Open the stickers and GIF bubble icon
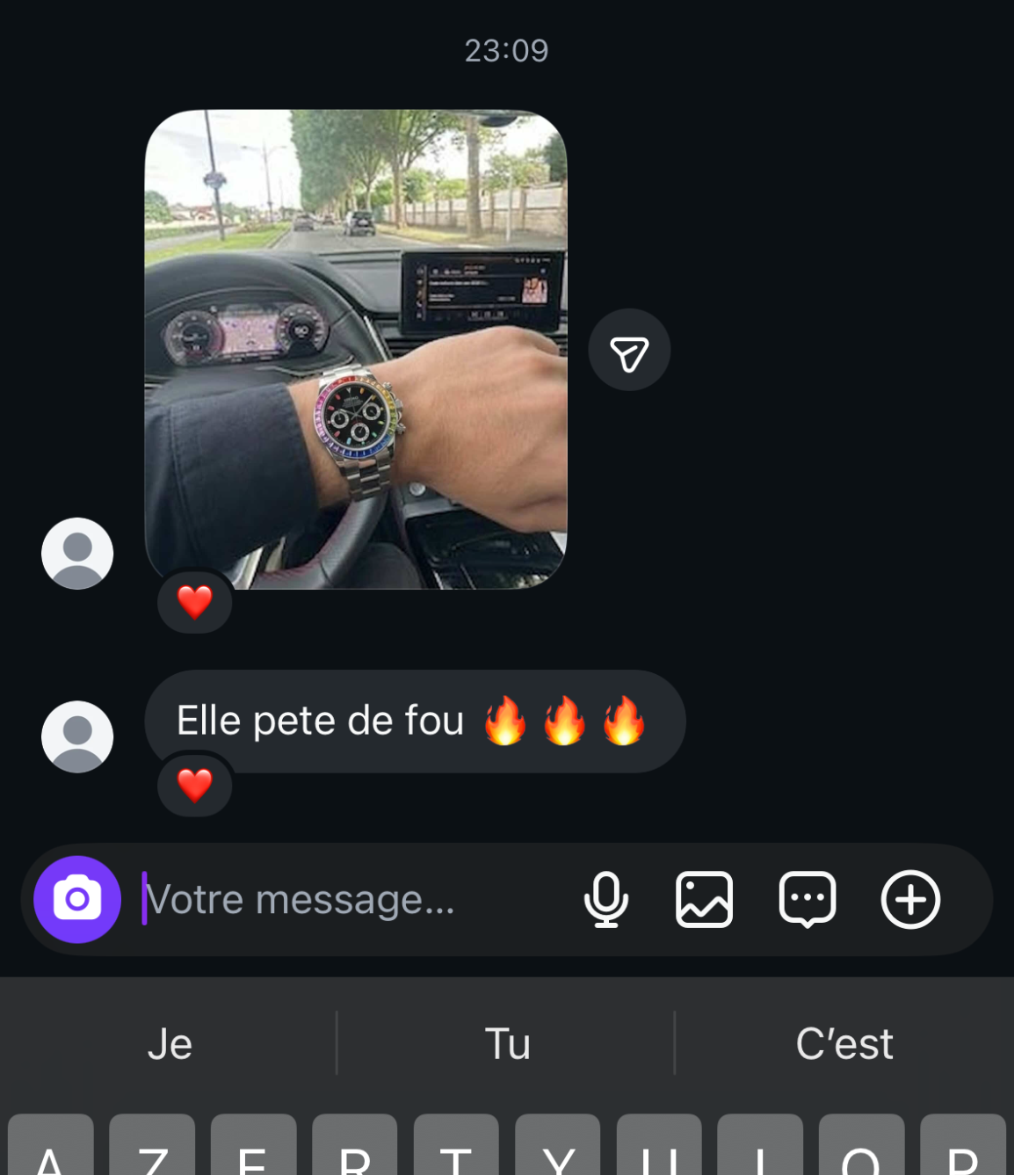Viewport: 1036px width, 1175px height. tap(807, 899)
